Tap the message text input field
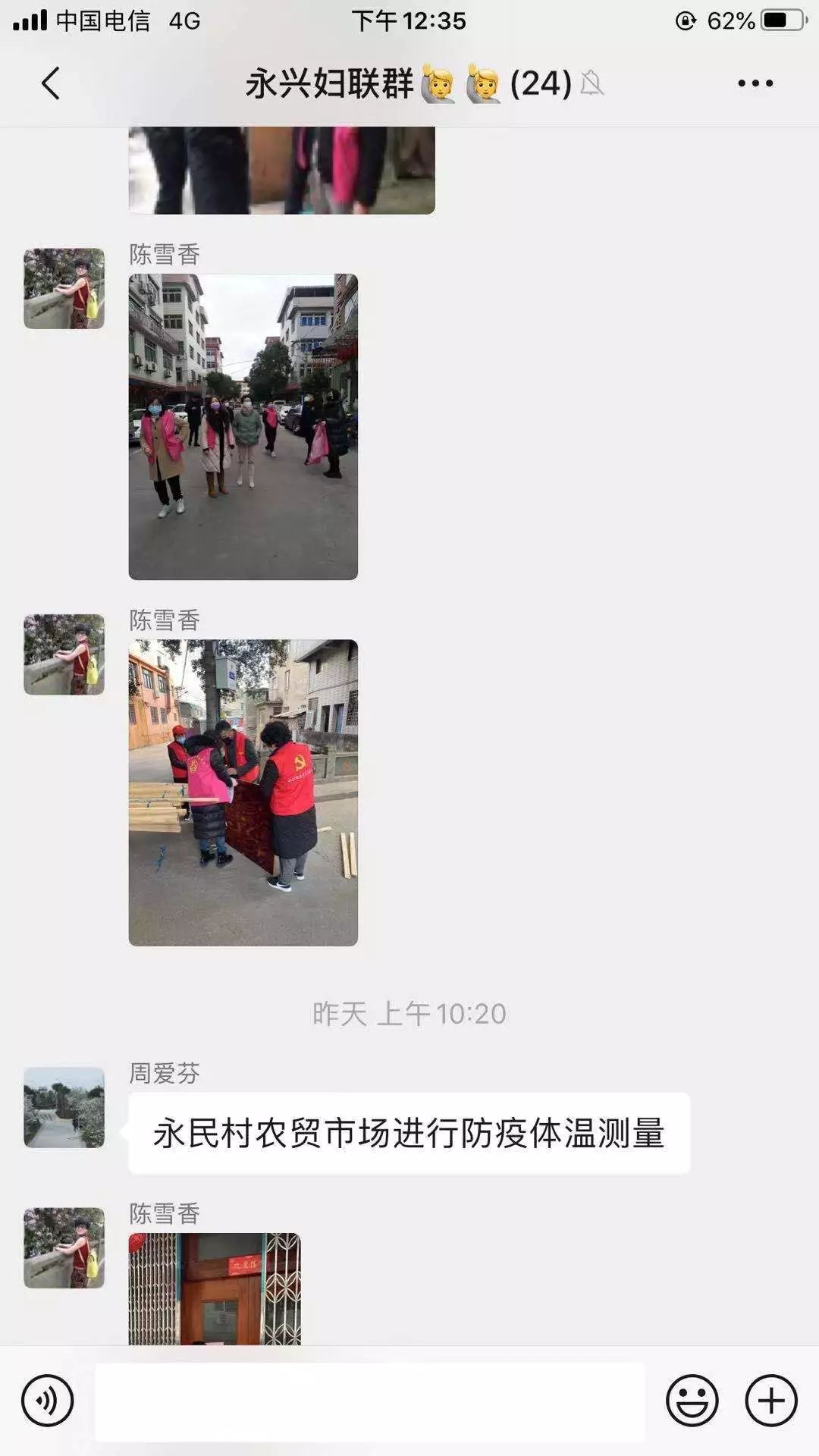Image resolution: width=819 pixels, height=1456 pixels. coord(369,1401)
